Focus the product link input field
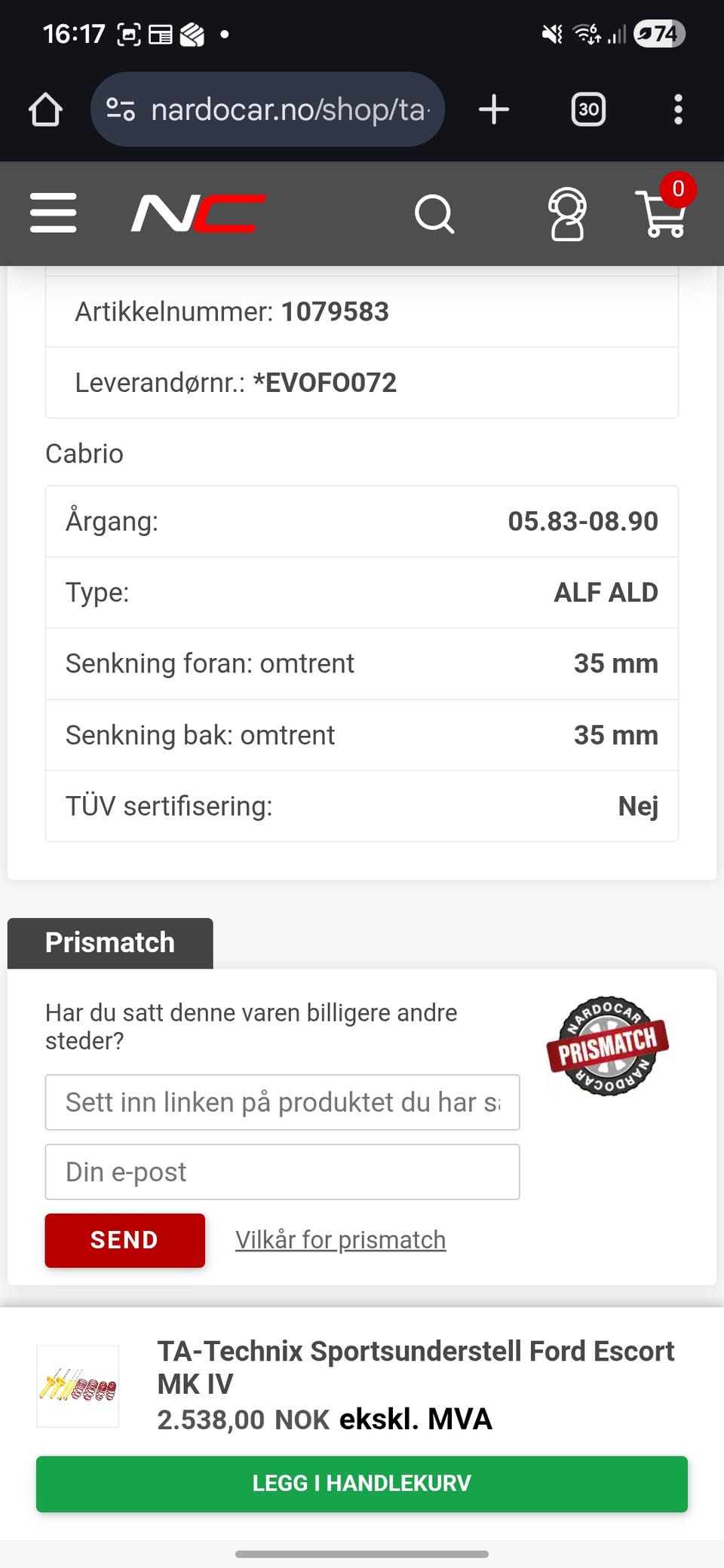The height and width of the screenshot is (1568, 724). [x=282, y=1102]
